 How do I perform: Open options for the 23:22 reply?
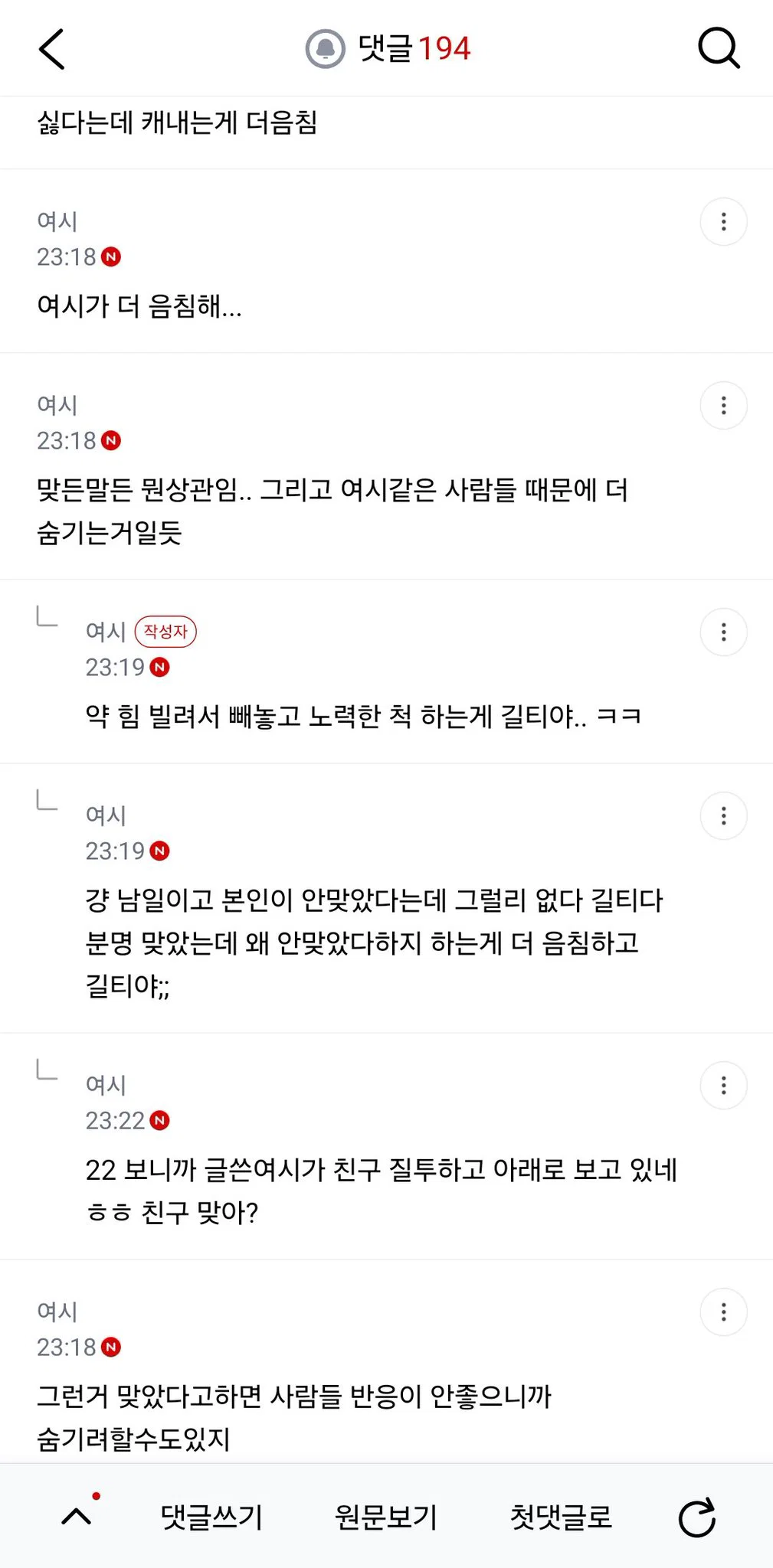(723, 1086)
